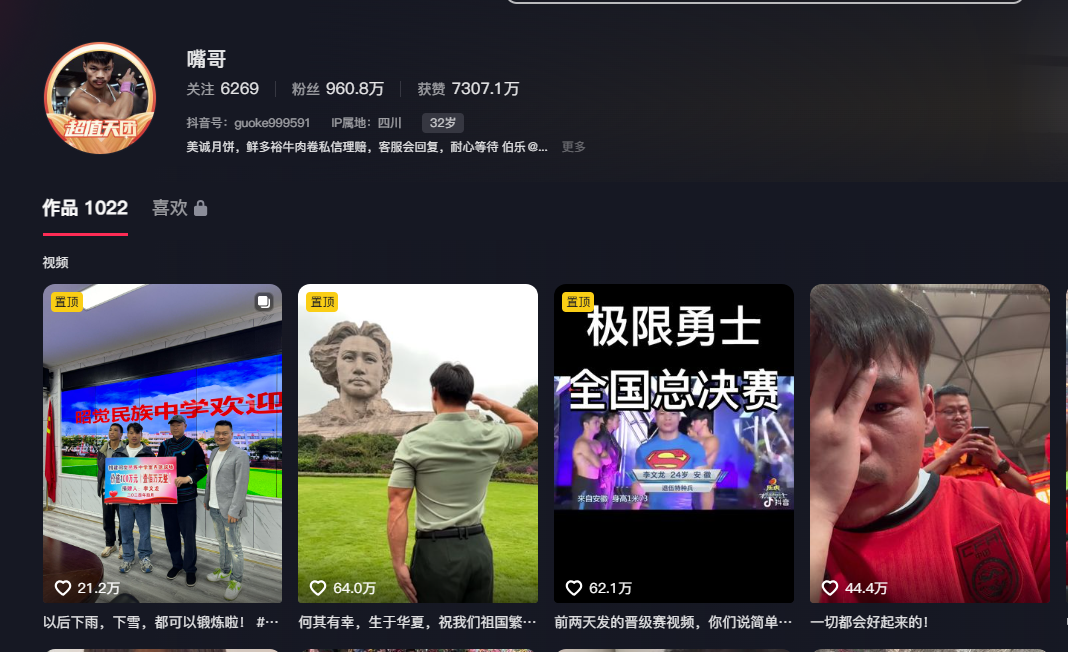
Task: Play the video captioned 一切都会好起来的
Action: pos(930,443)
